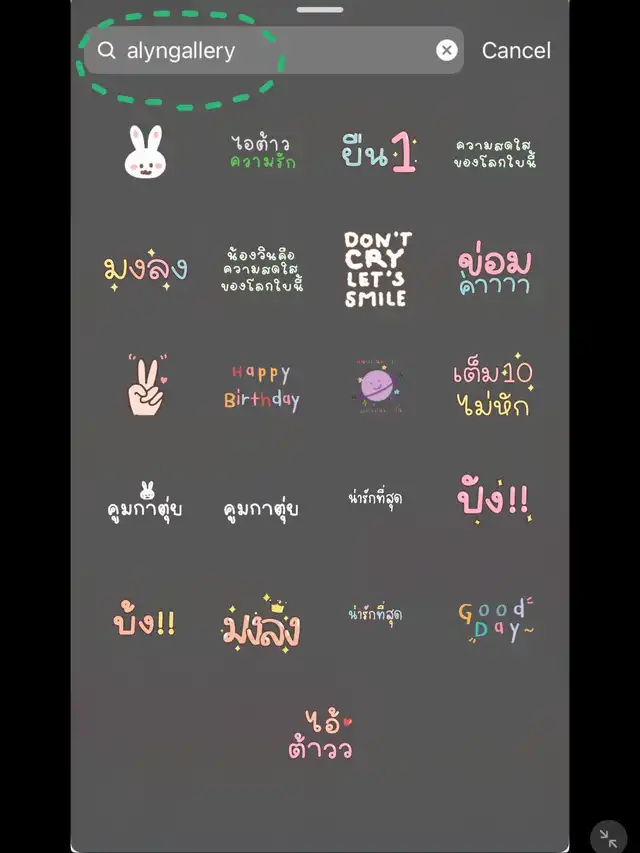
Task: Select the เต็ม 10 ไม่หัก sticker
Action: (494, 386)
